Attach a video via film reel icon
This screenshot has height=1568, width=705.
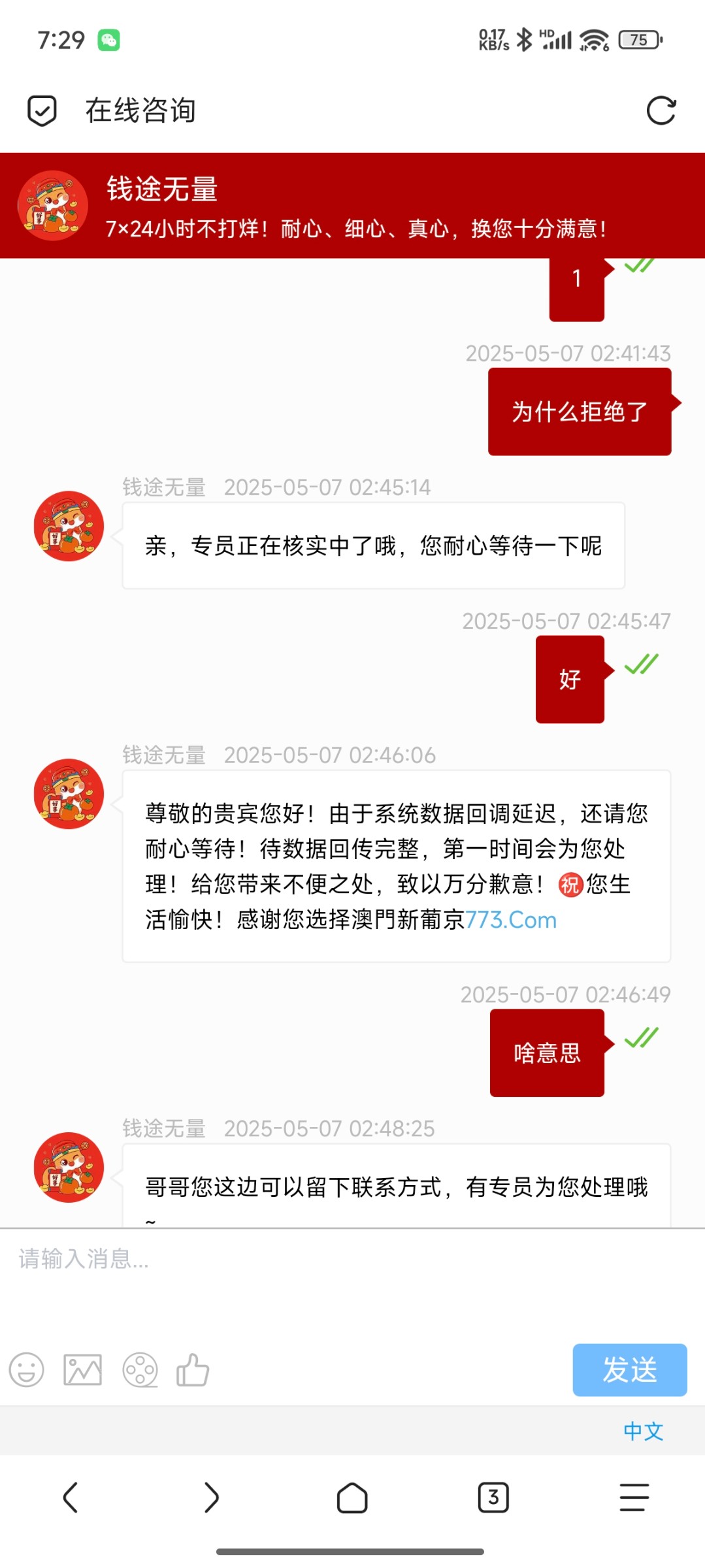tap(140, 1369)
